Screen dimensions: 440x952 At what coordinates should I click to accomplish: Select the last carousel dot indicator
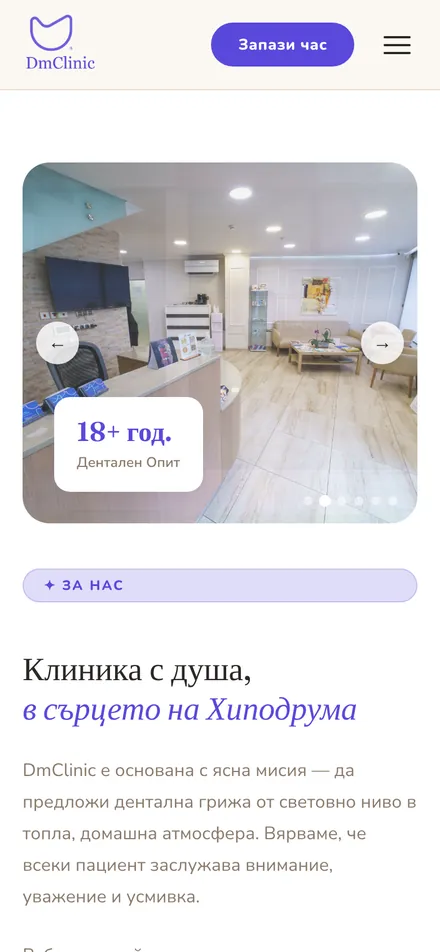coord(393,501)
